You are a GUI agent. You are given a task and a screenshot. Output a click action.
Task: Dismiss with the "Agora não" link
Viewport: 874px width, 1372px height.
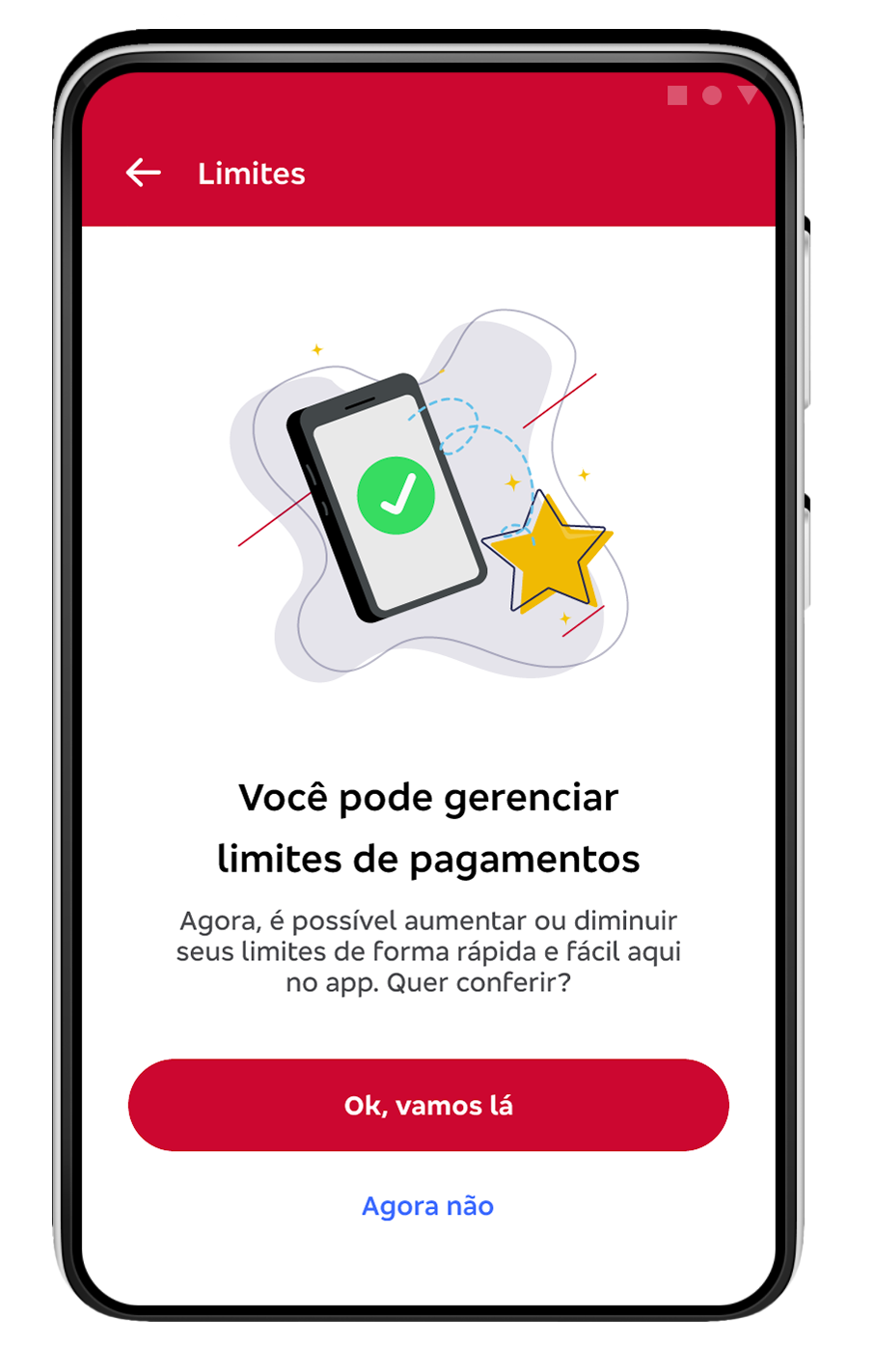(427, 1206)
